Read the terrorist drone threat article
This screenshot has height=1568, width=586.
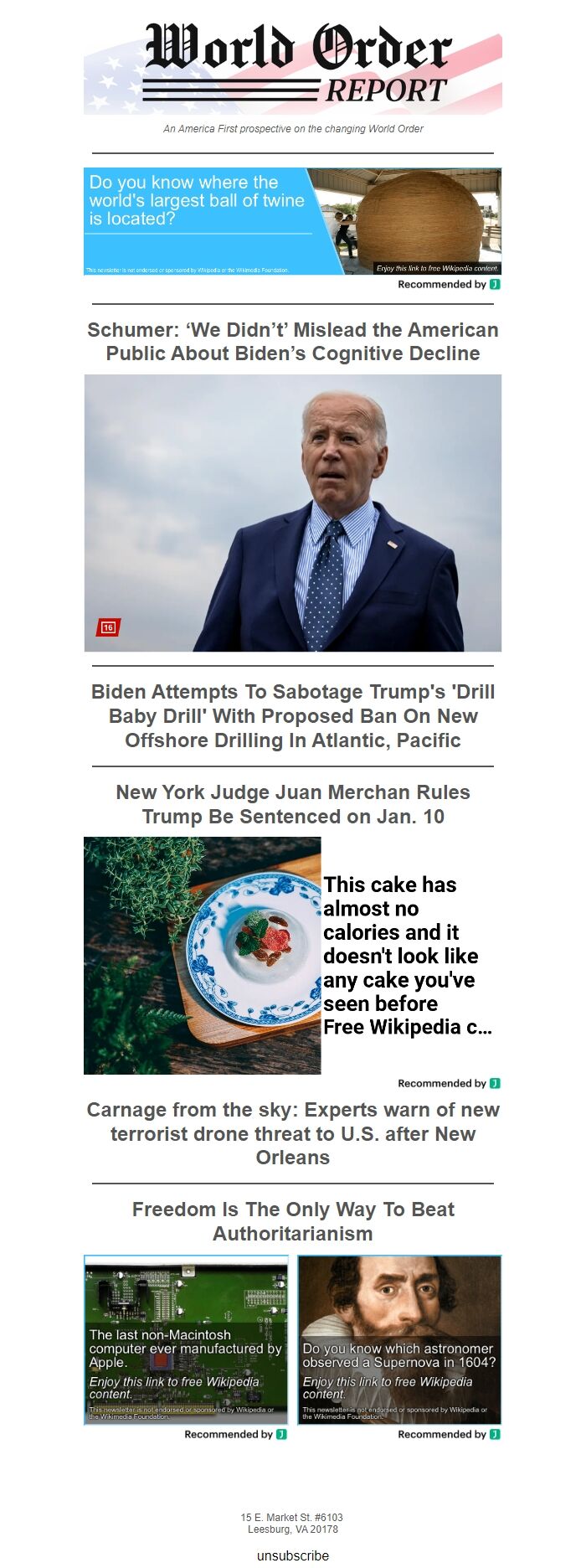(x=292, y=1133)
